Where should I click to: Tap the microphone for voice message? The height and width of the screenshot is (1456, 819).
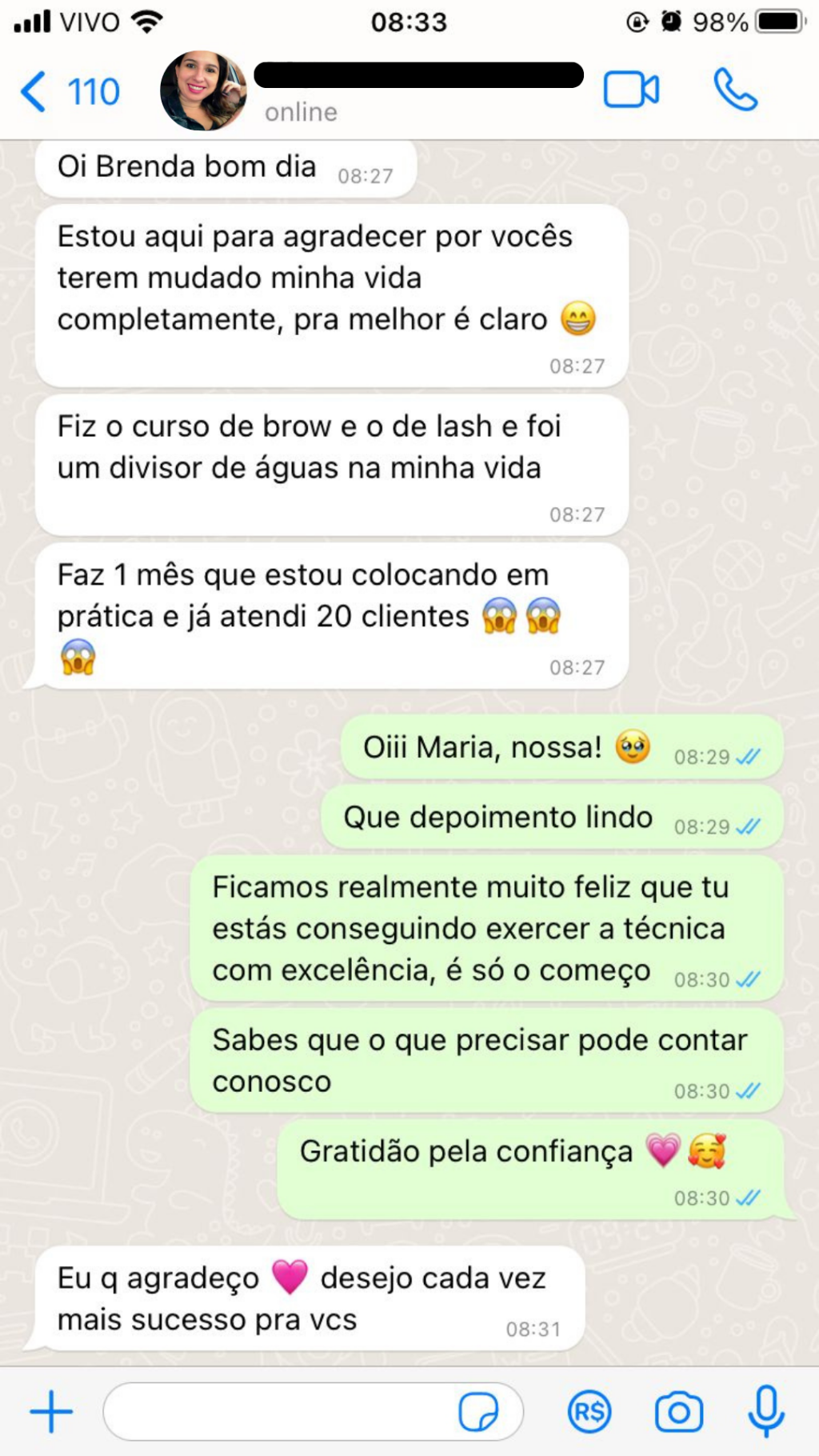click(x=766, y=1412)
